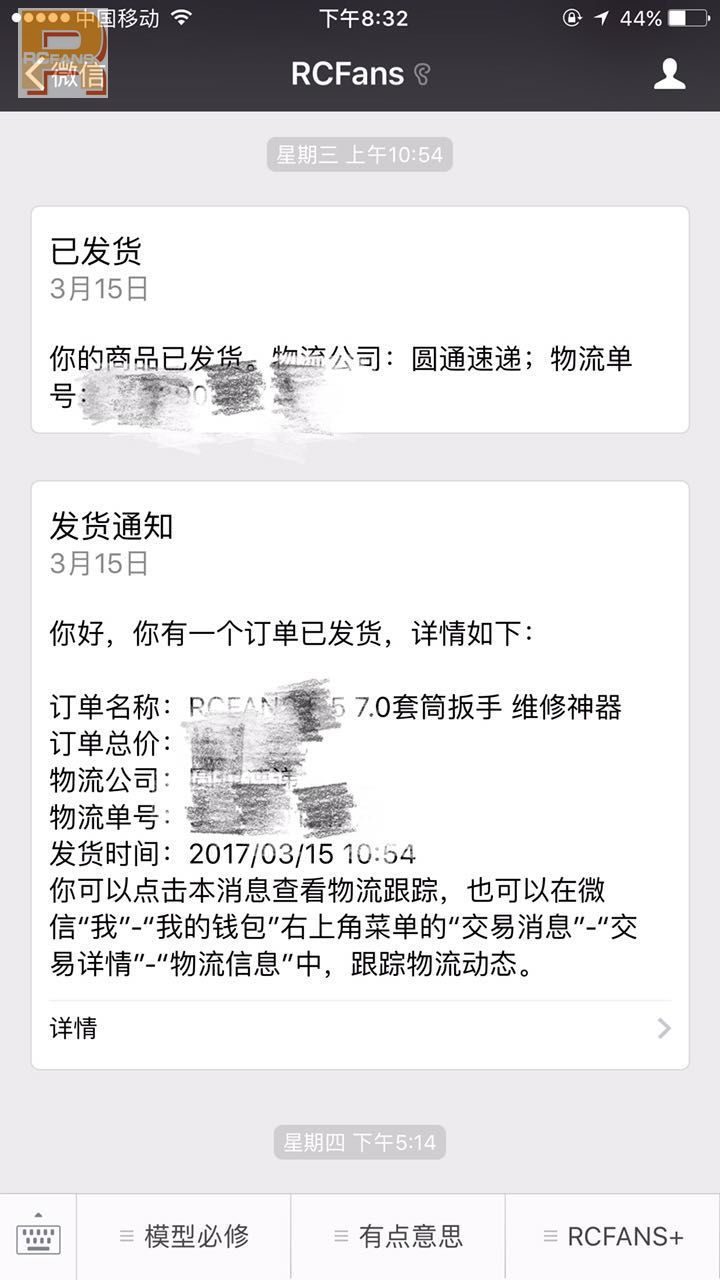Open the RCFans account profile icon
The width and height of the screenshot is (720, 1280).
pos(669,74)
